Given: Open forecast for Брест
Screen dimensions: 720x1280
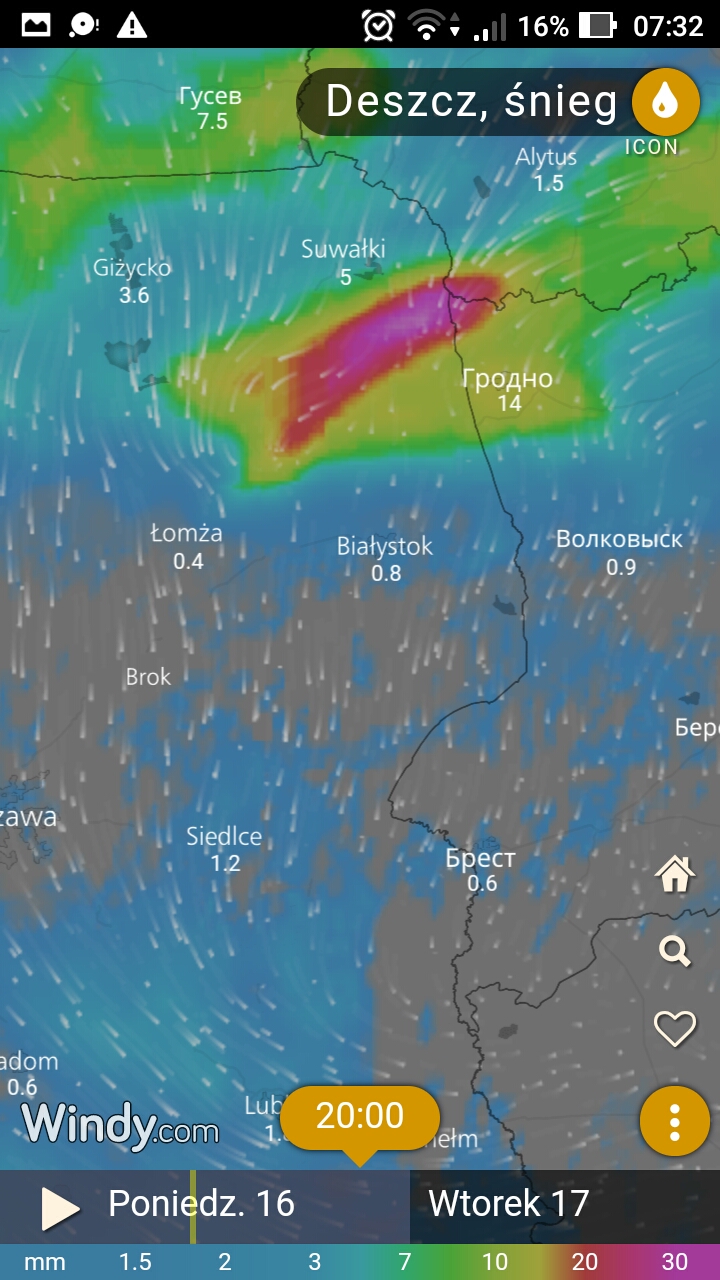Looking at the screenshot, I should coord(481,869).
